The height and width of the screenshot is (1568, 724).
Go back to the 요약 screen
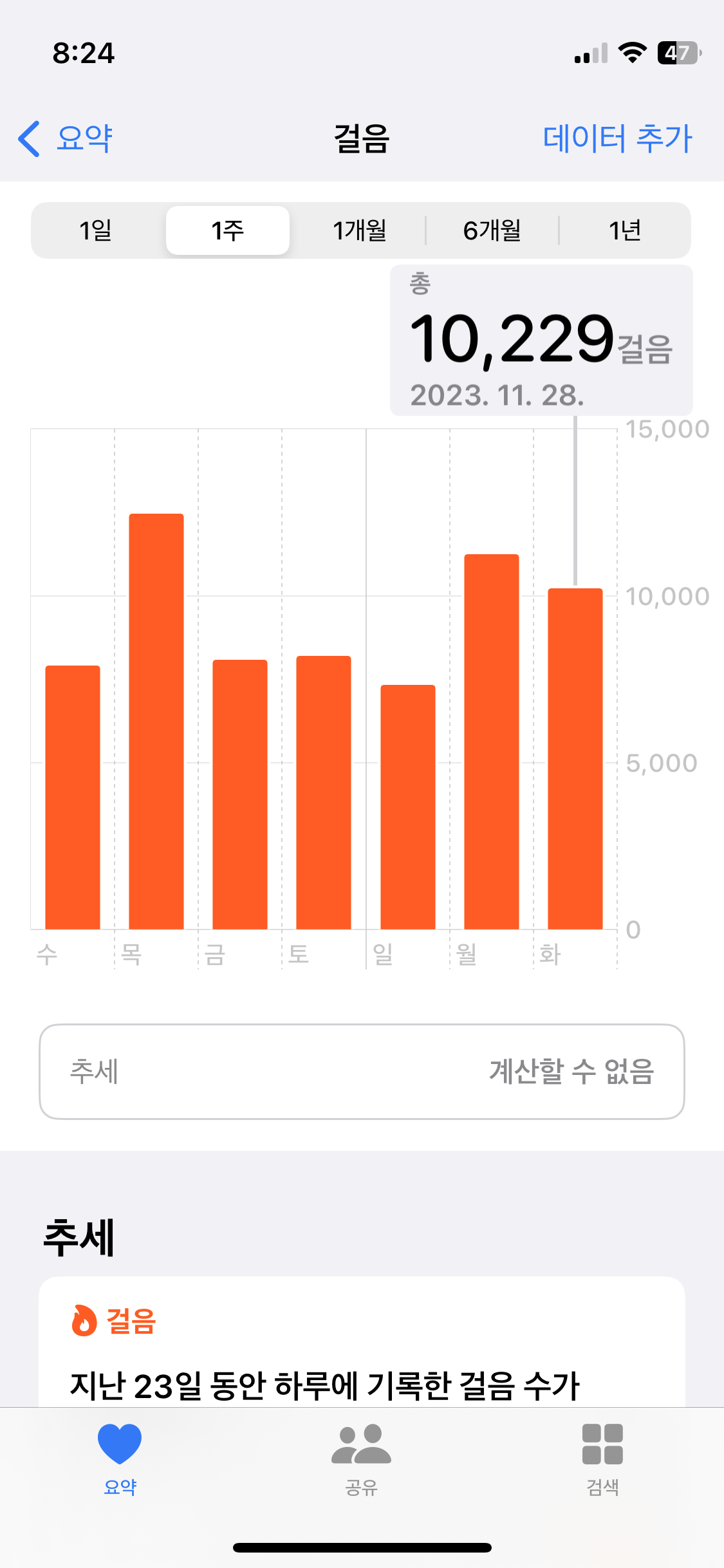pos(66,138)
